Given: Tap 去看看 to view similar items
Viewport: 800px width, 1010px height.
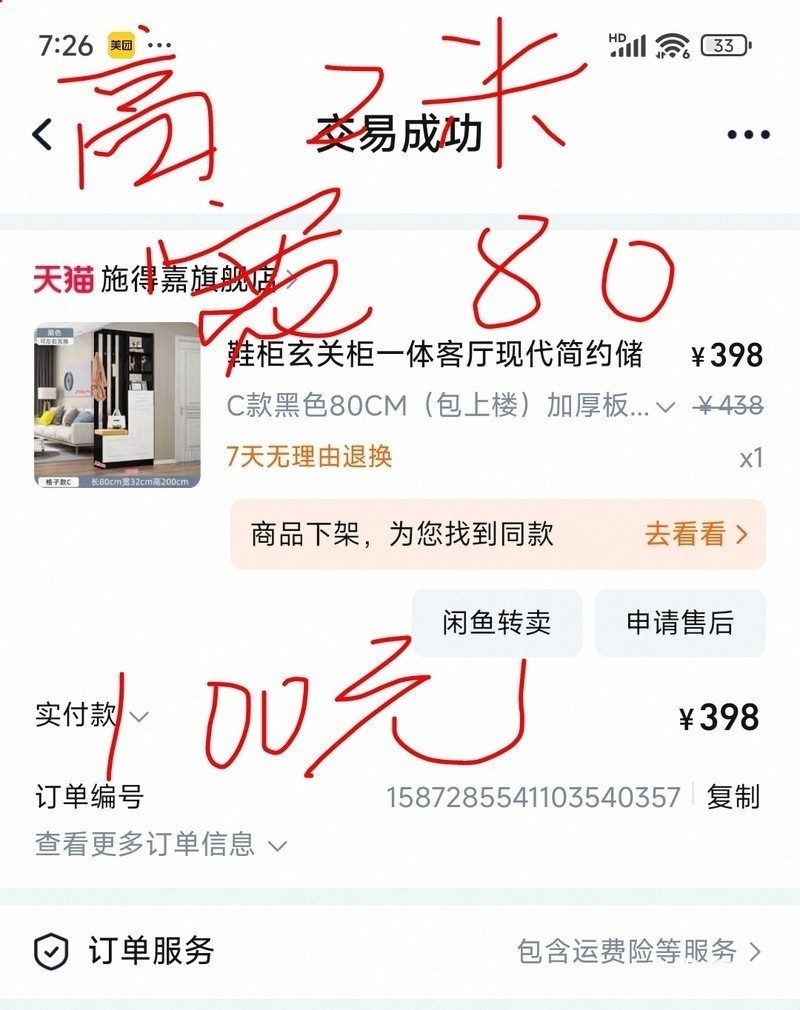Looking at the screenshot, I should (x=696, y=534).
